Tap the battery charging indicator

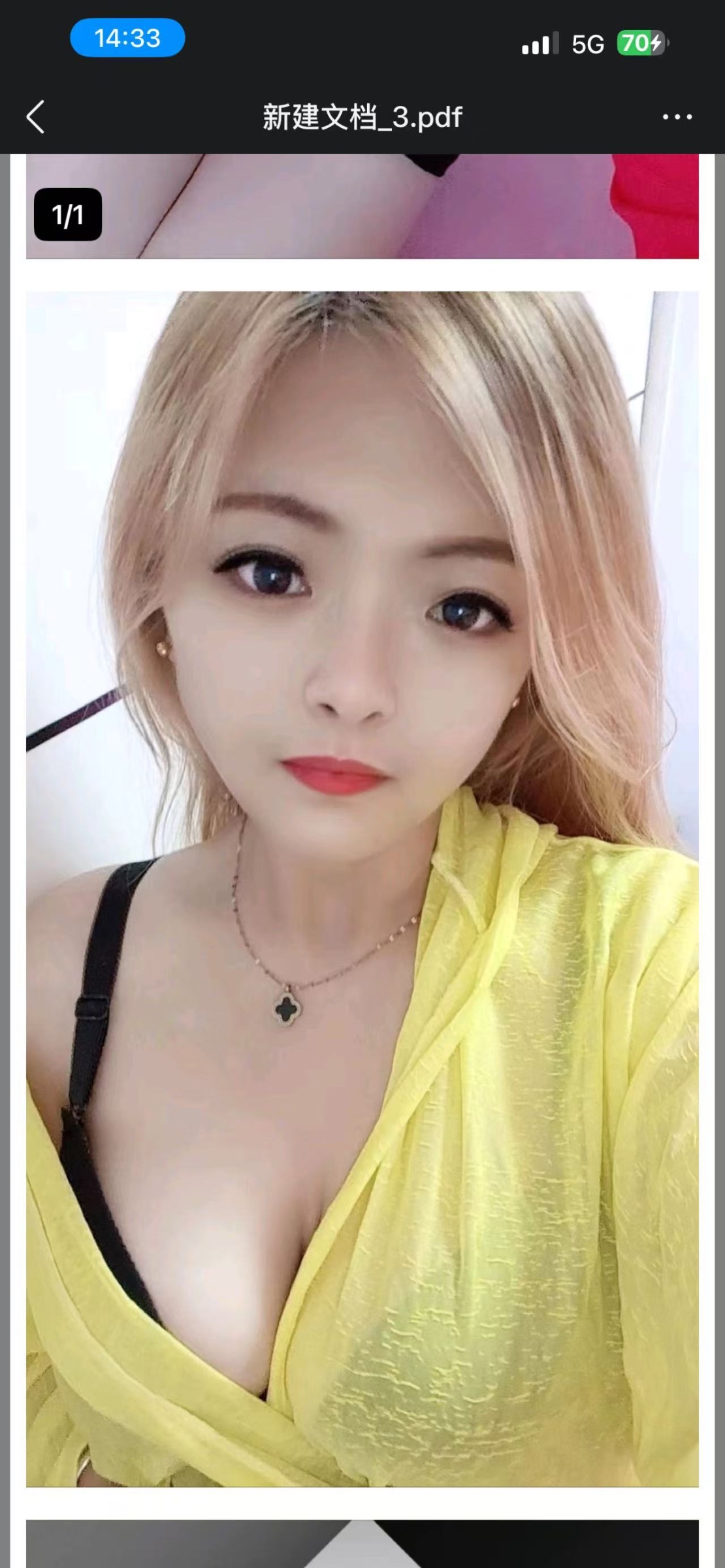point(643,41)
